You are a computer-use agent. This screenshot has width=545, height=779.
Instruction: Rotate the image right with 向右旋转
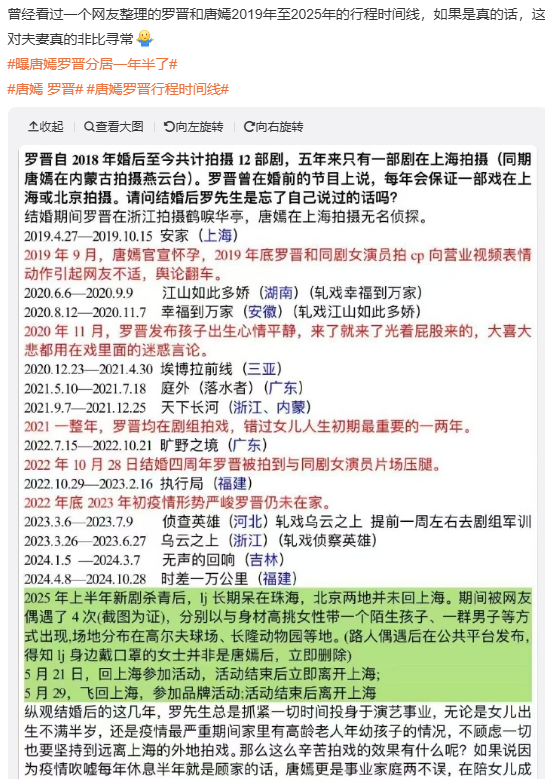(274, 127)
